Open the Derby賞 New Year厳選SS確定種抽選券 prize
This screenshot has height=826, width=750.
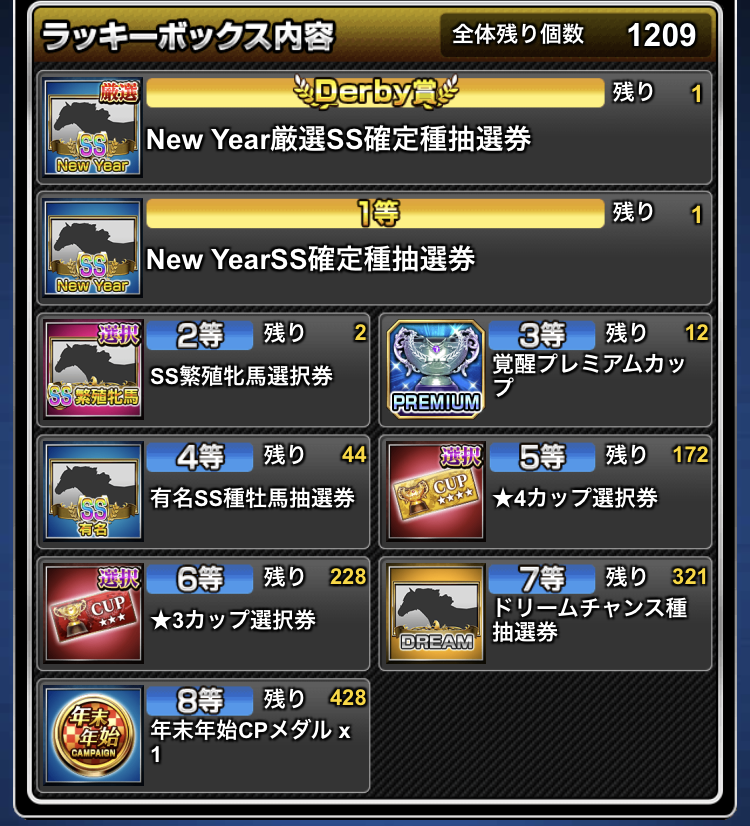tap(375, 127)
